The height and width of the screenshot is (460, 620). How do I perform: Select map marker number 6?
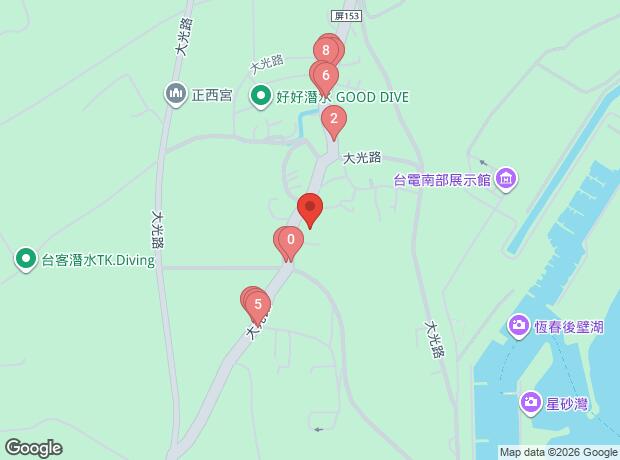pyautogui.click(x=325, y=74)
